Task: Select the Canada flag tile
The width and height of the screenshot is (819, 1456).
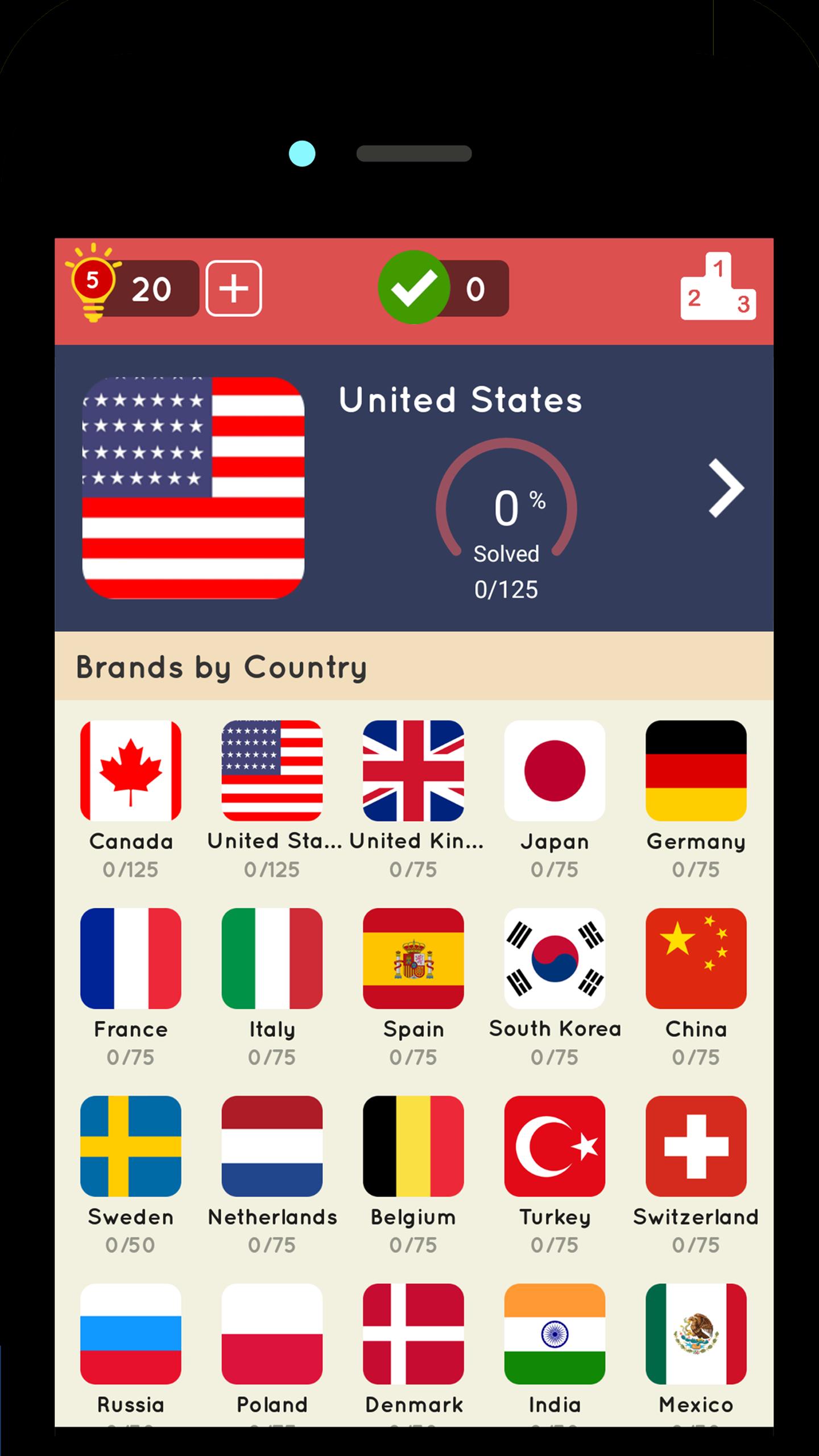Action: pos(131,771)
